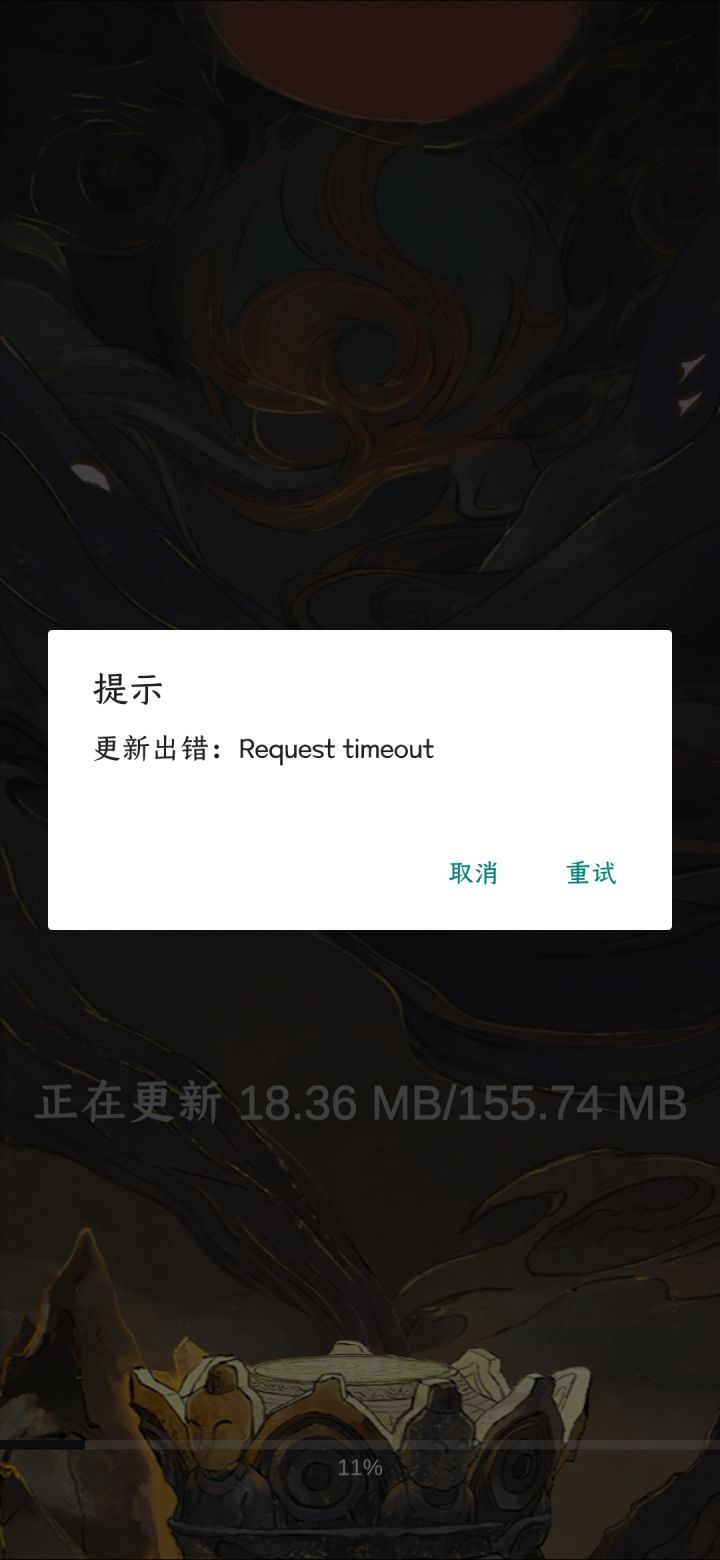Dismiss the update error by pressing 取消
The height and width of the screenshot is (1560, 720).
click(x=474, y=873)
